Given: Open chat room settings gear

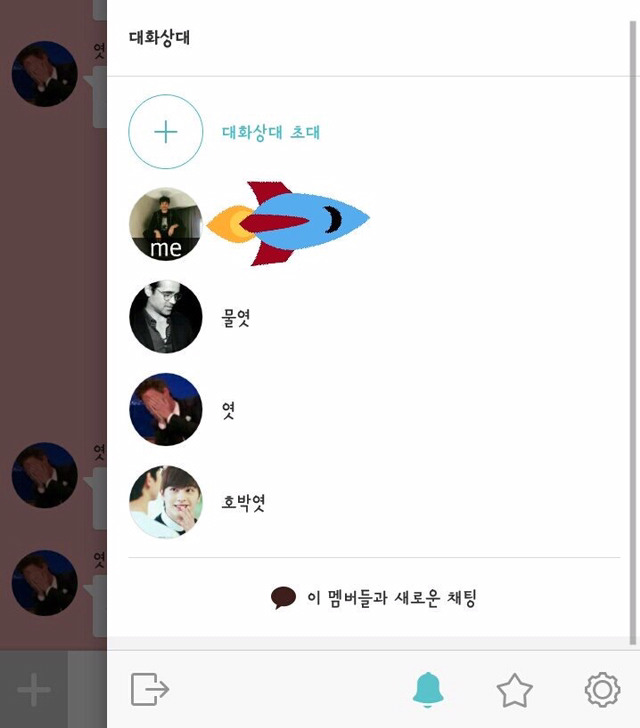Looking at the screenshot, I should coord(601,689).
